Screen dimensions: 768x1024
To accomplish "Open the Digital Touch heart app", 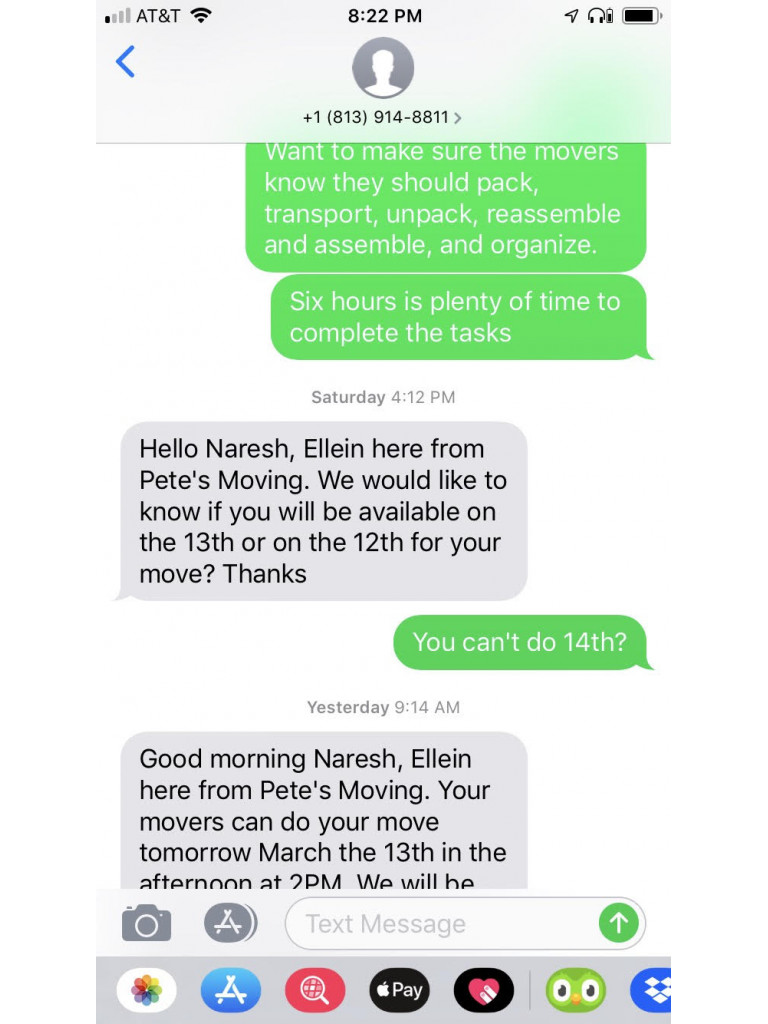I will coord(483,990).
